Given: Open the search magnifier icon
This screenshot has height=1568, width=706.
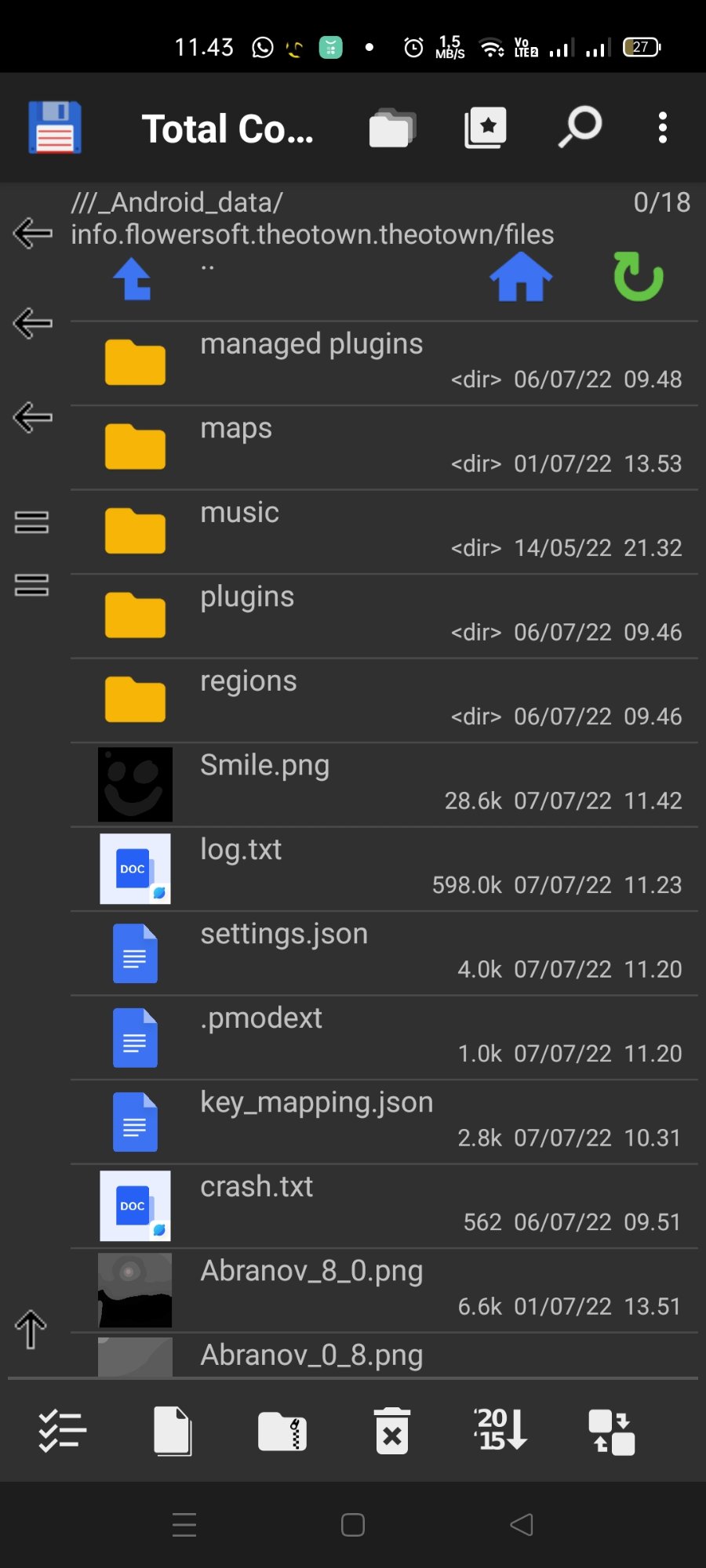Looking at the screenshot, I should tap(580, 128).
